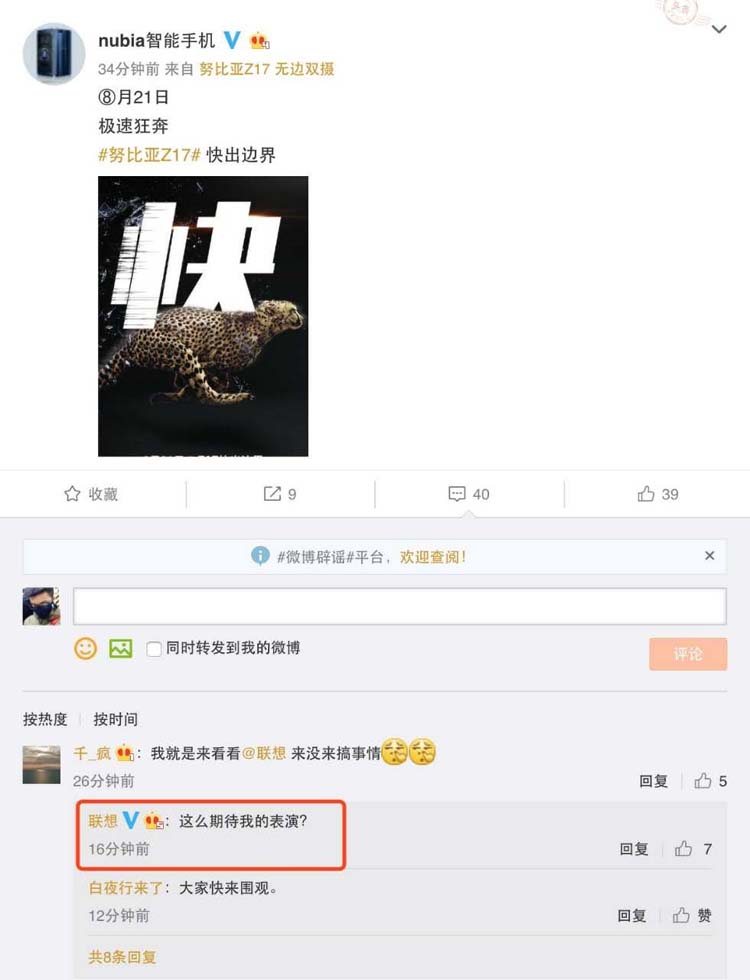Expand the post options chevron
Screen dimensions: 750x980
[718, 31]
